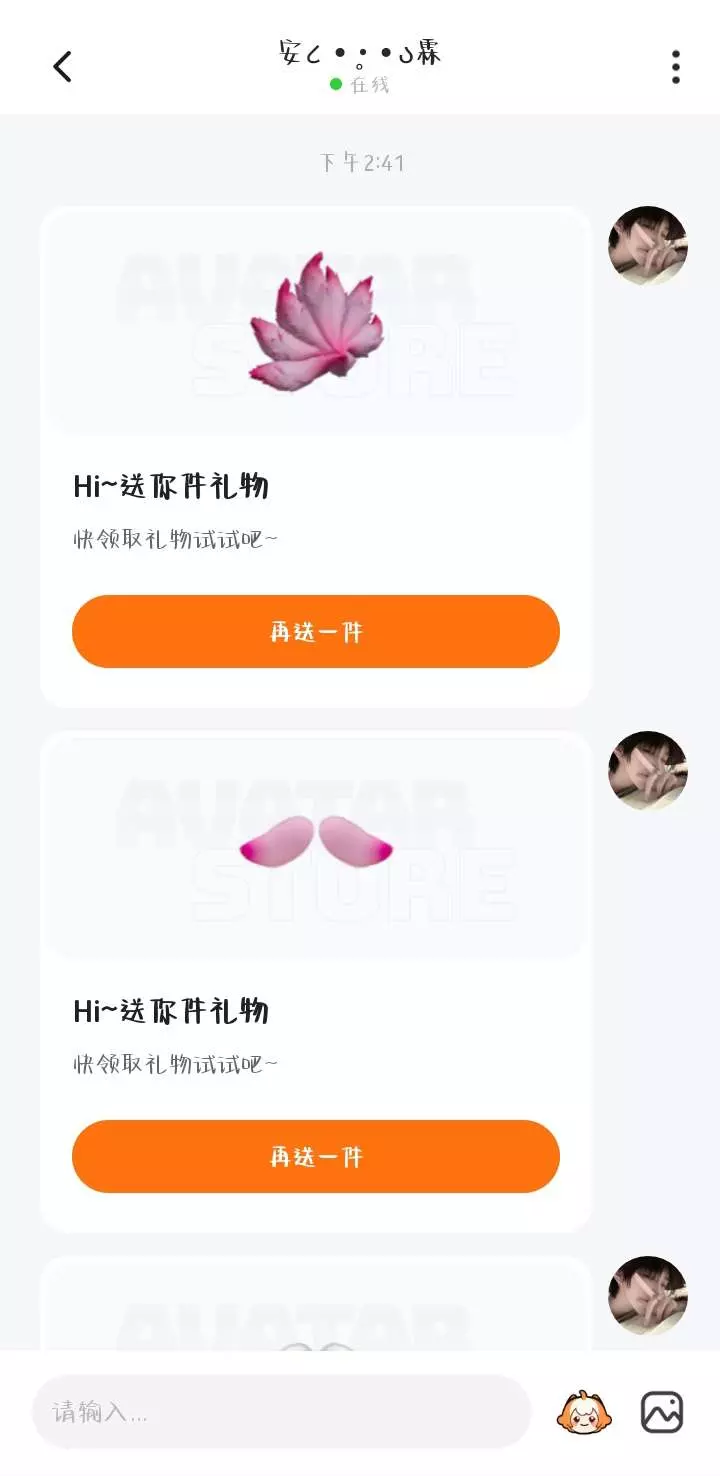Open the cartoon avatar sticker icon
Image resolution: width=720 pixels, height=1476 pixels.
[581, 1412]
